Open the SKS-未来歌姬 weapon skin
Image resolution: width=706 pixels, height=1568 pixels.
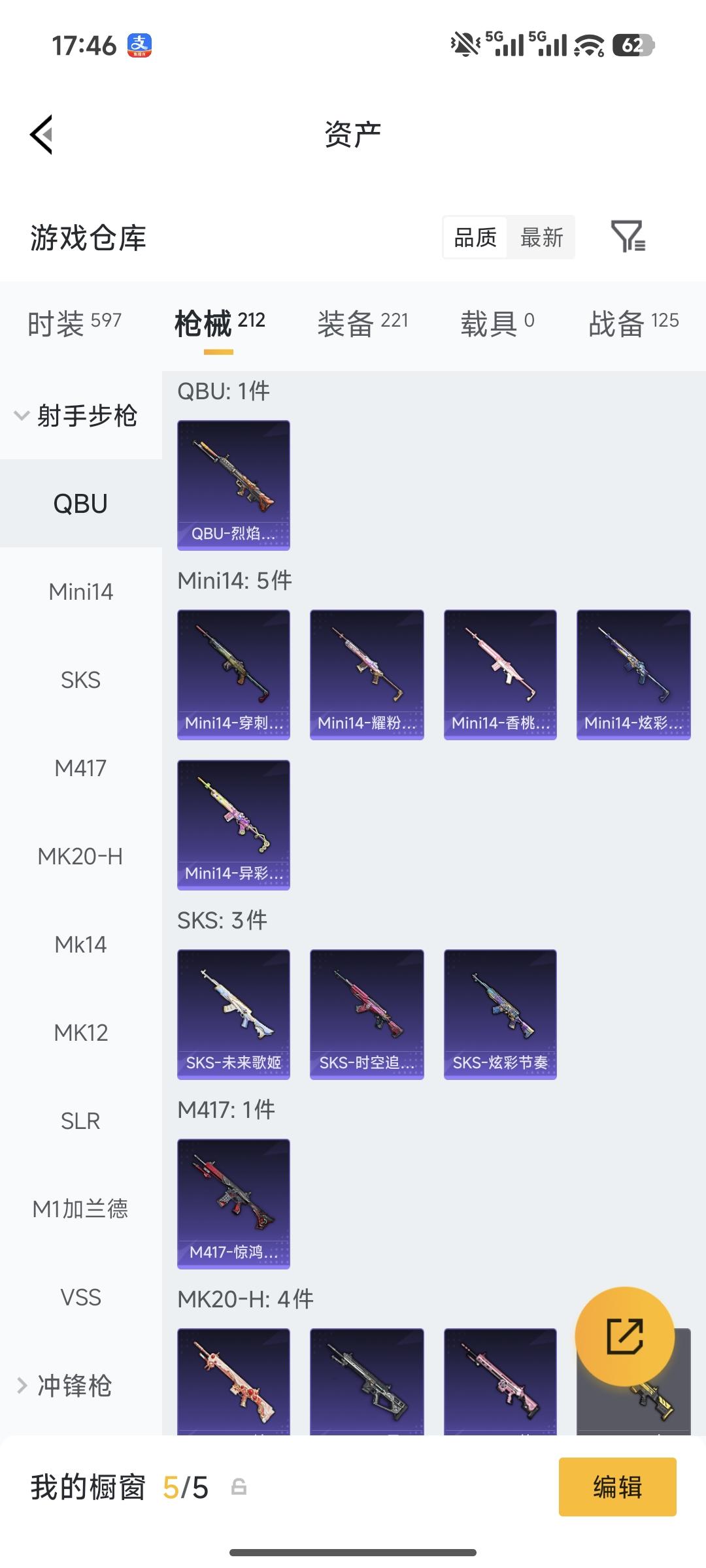[233, 1014]
